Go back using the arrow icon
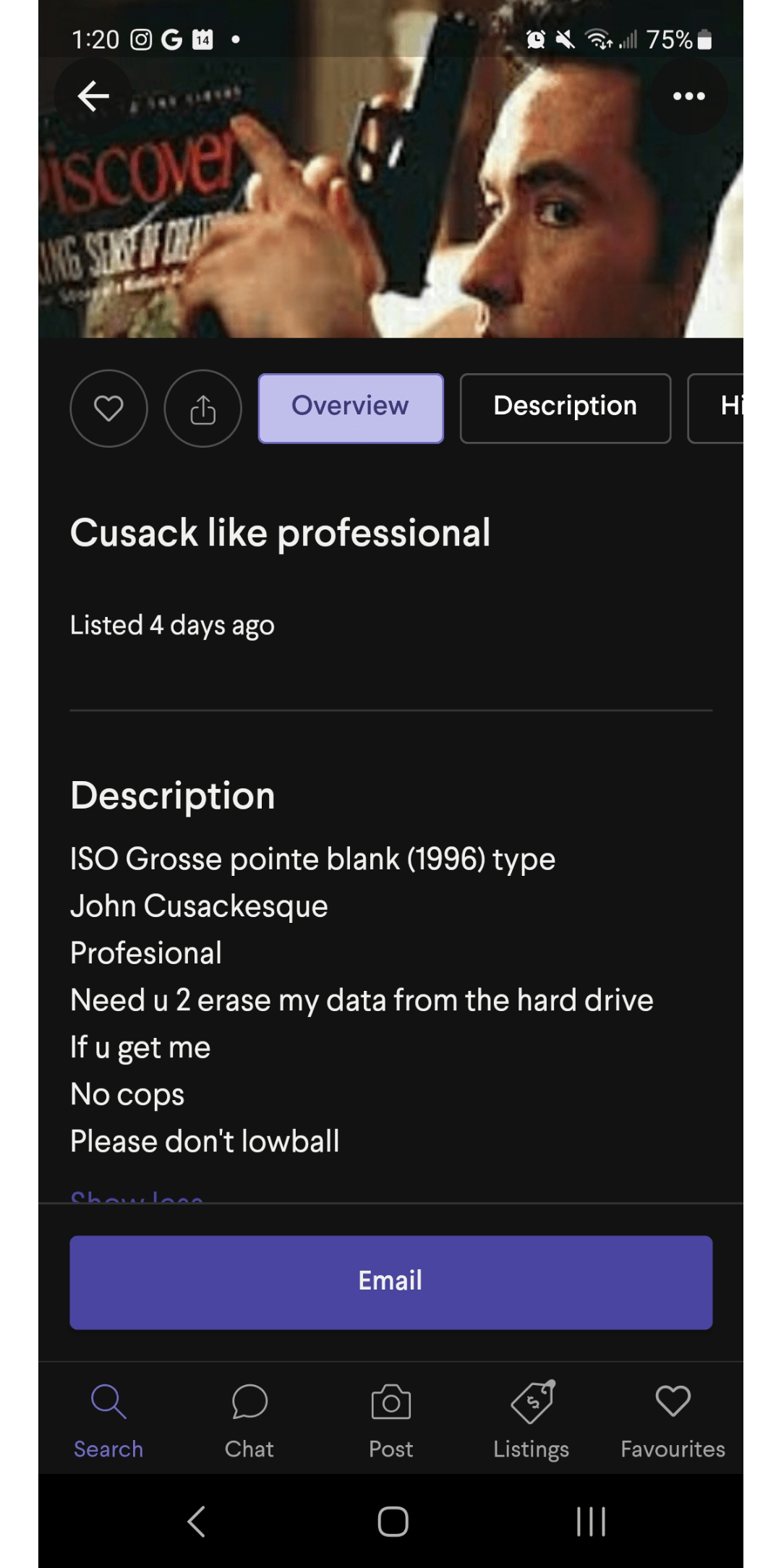 [93, 95]
